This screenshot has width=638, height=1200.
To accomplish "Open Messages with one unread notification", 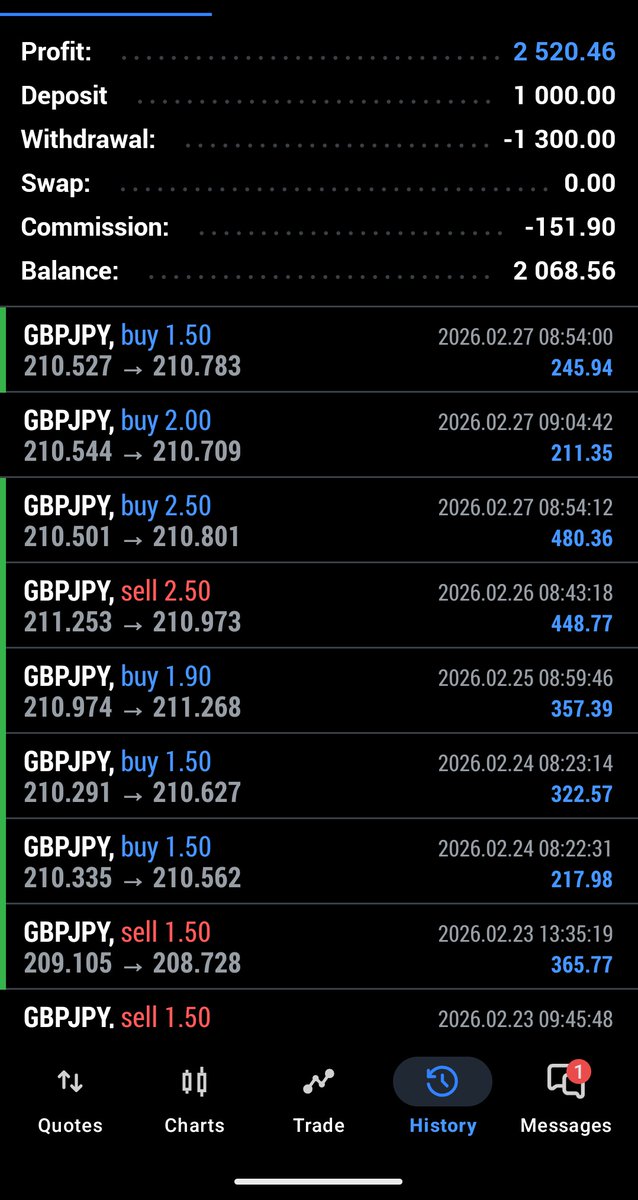I will coord(565,1100).
